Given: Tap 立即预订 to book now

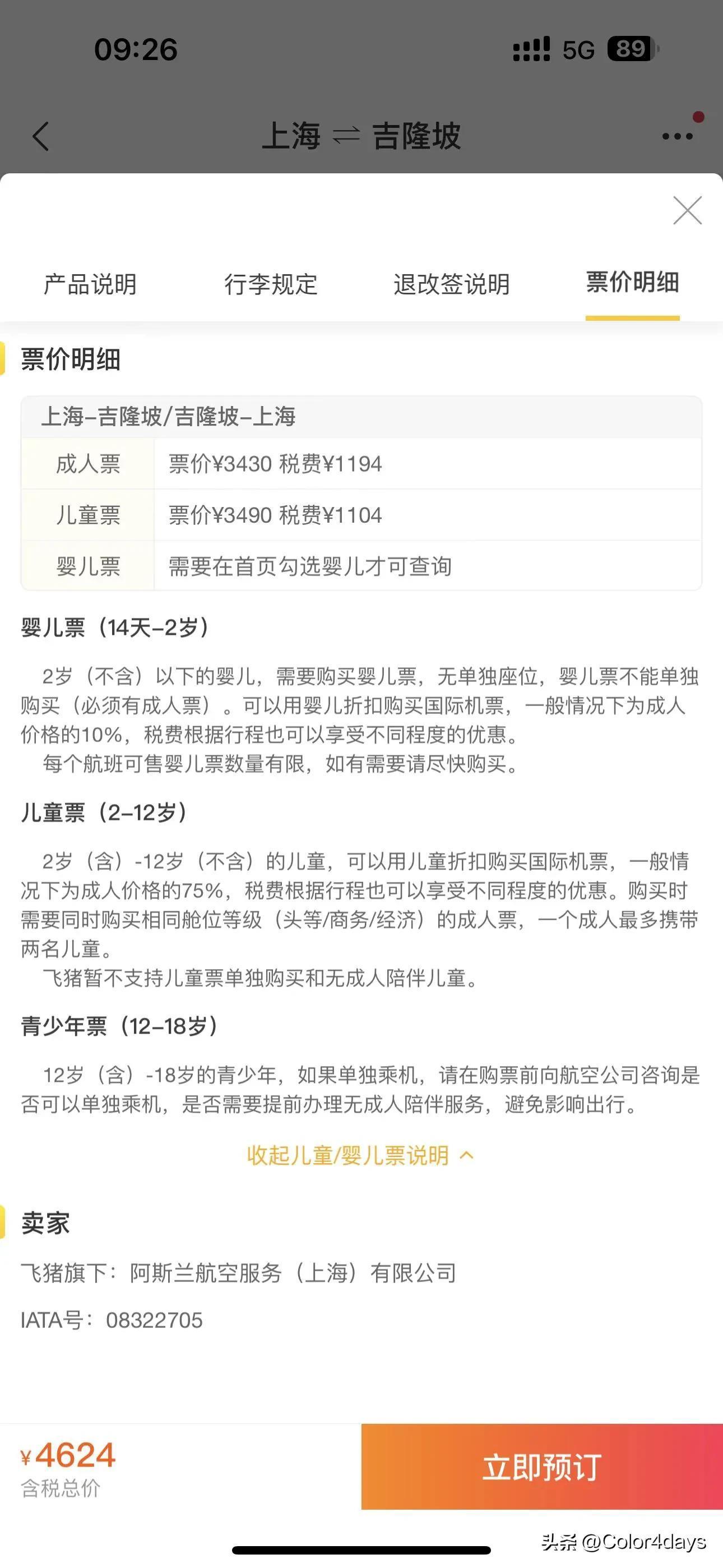Looking at the screenshot, I should point(541,1466).
